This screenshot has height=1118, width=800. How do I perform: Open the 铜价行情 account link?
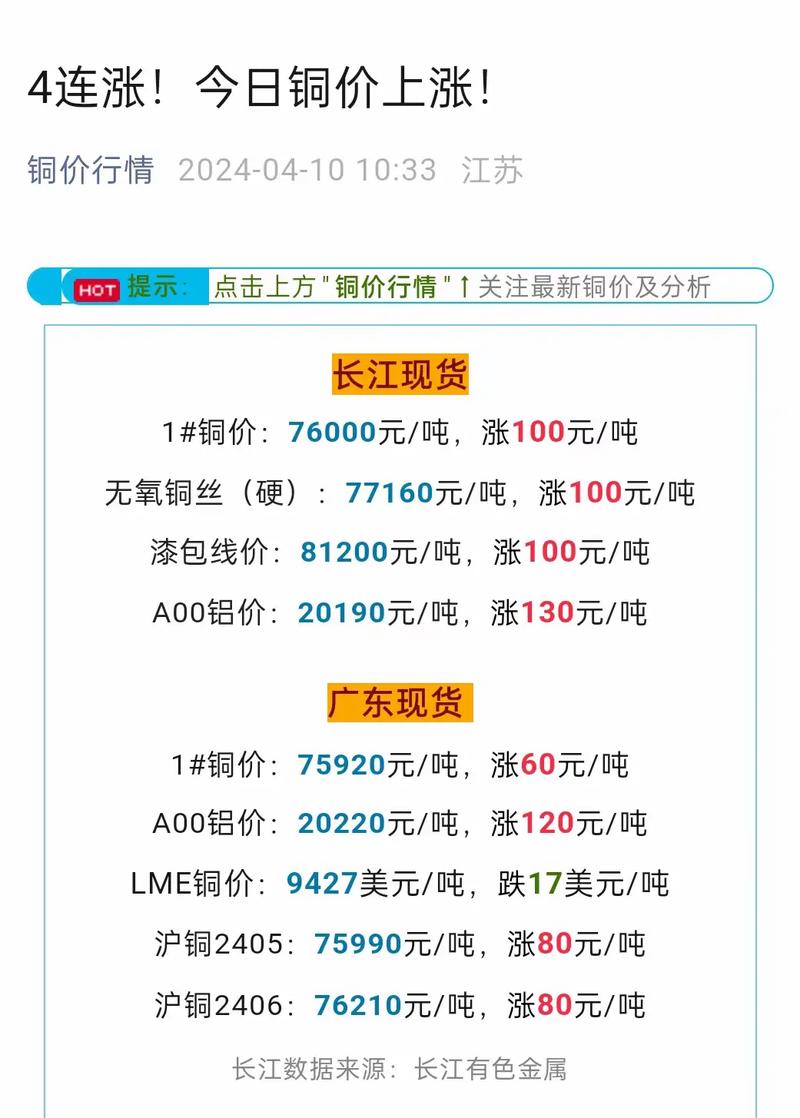point(90,169)
